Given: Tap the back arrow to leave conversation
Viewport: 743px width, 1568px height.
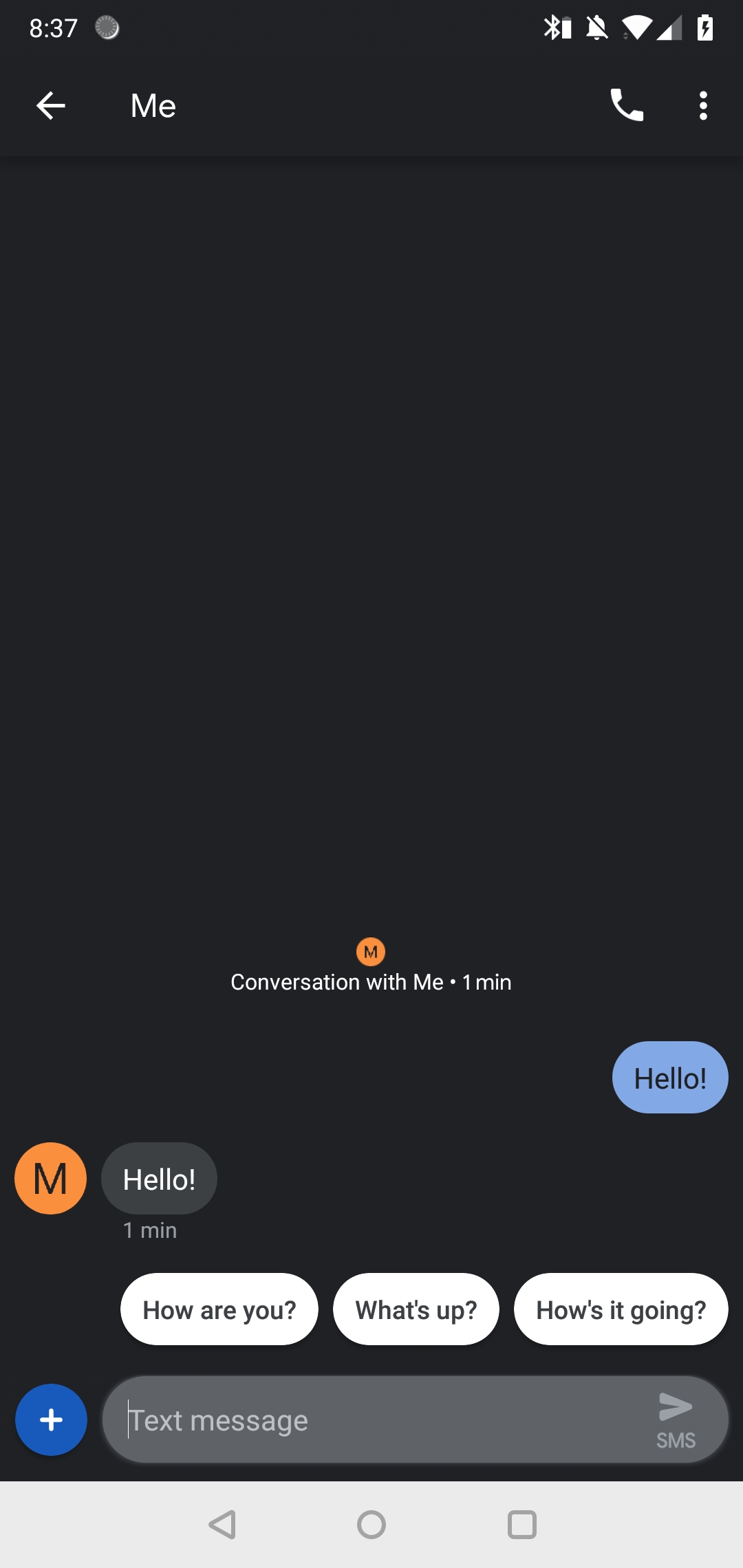Looking at the screenshot, I should [50, 105].
